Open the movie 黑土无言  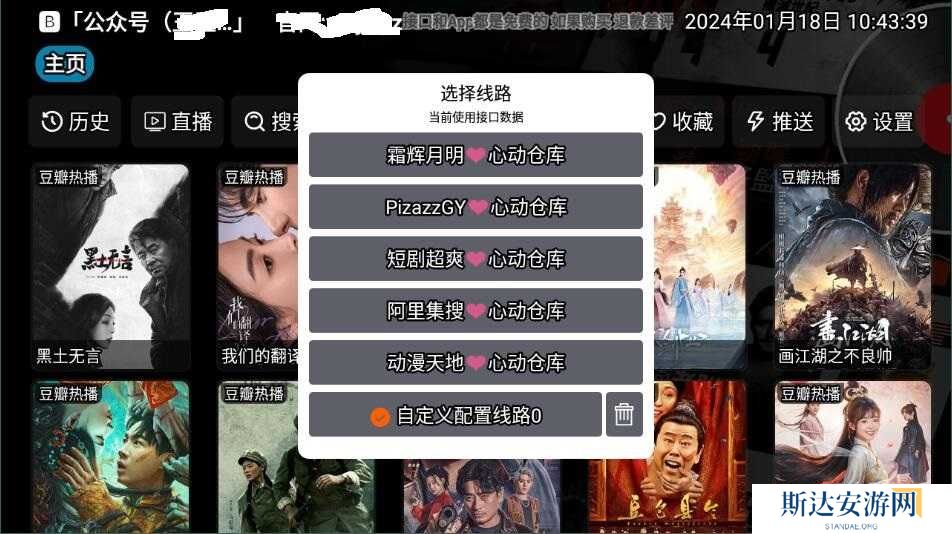click(109, 265)
